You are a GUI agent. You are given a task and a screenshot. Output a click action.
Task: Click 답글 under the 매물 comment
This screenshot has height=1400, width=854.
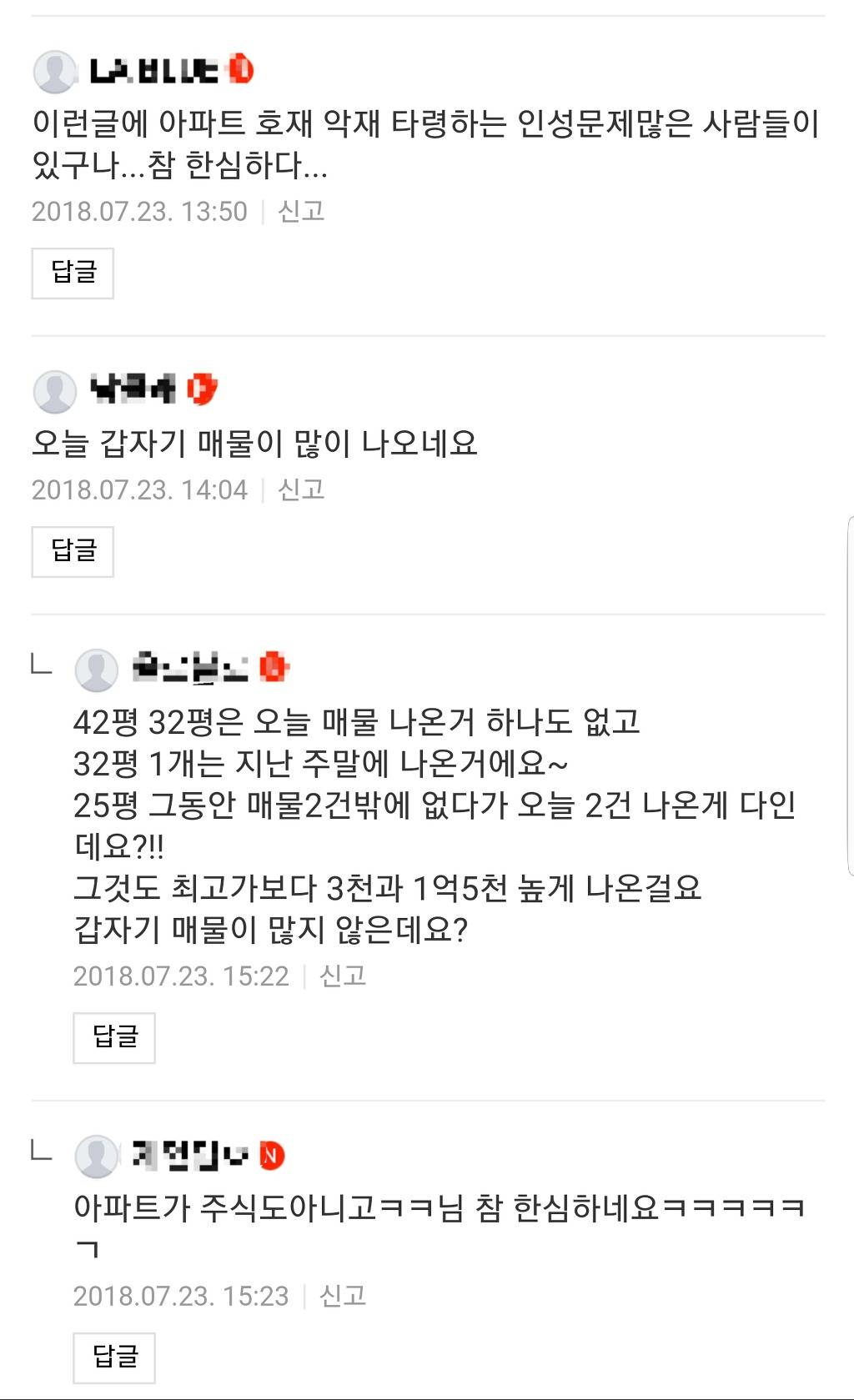(x=74, y=550)
